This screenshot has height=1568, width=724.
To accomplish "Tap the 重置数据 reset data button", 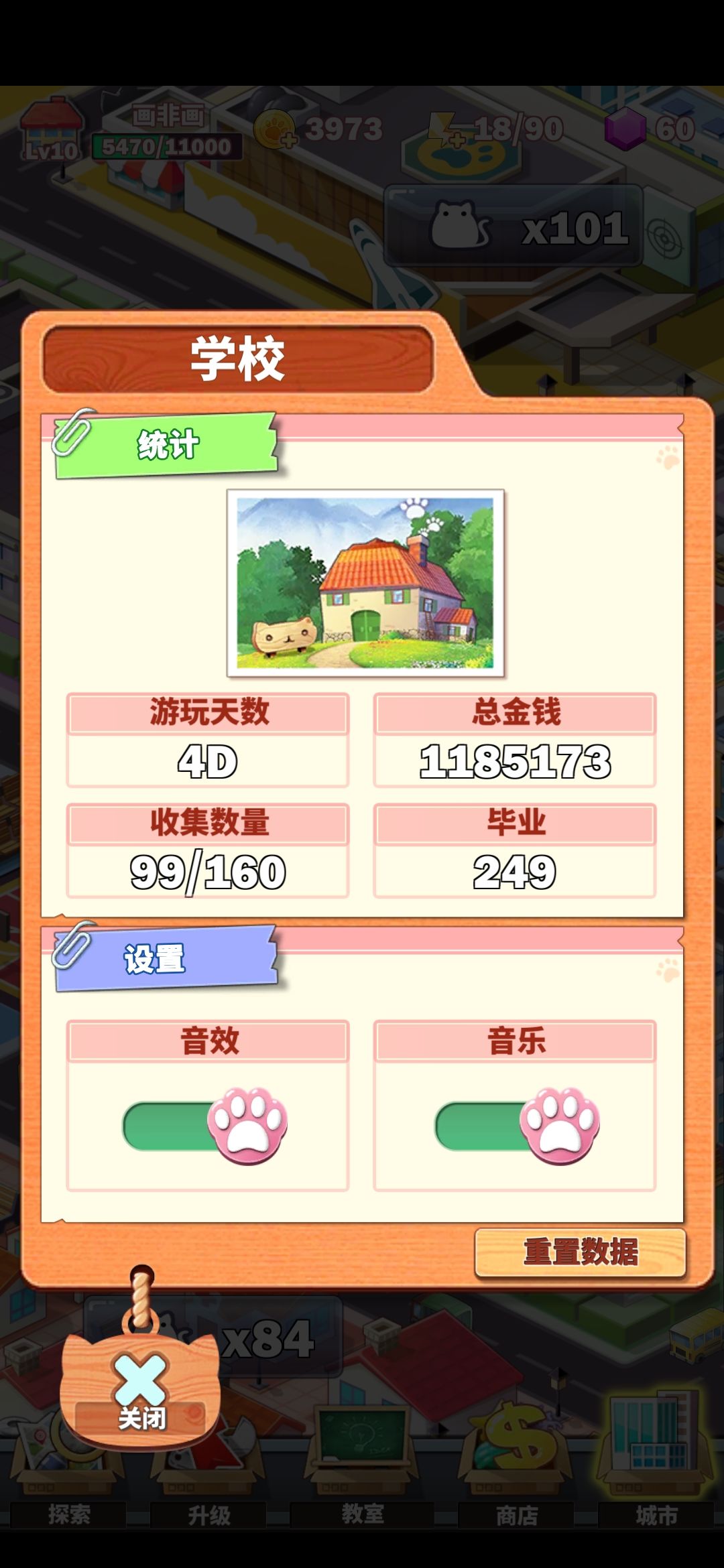I will click(x=581, y=1252).
